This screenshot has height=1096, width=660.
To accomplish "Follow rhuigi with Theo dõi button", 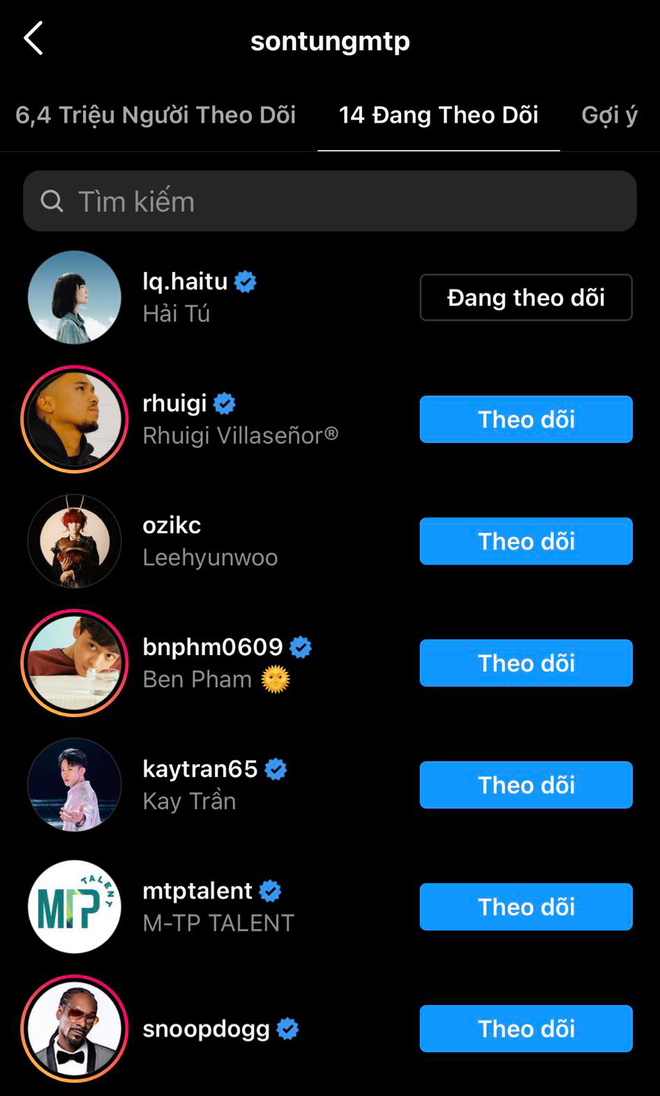I will pyautogui.click(x=526, y=419).
